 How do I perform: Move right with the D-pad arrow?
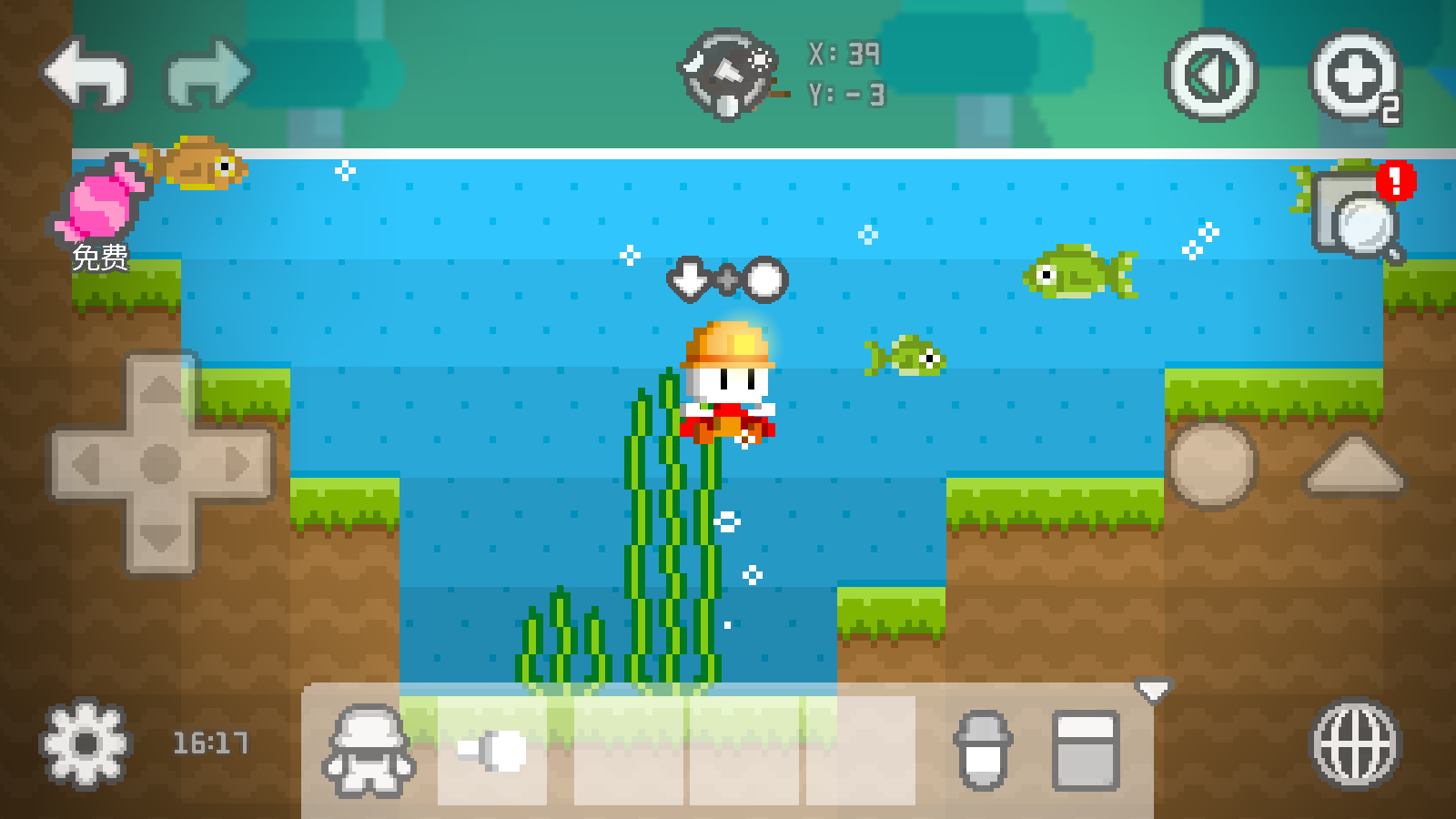tap(238, 465)
